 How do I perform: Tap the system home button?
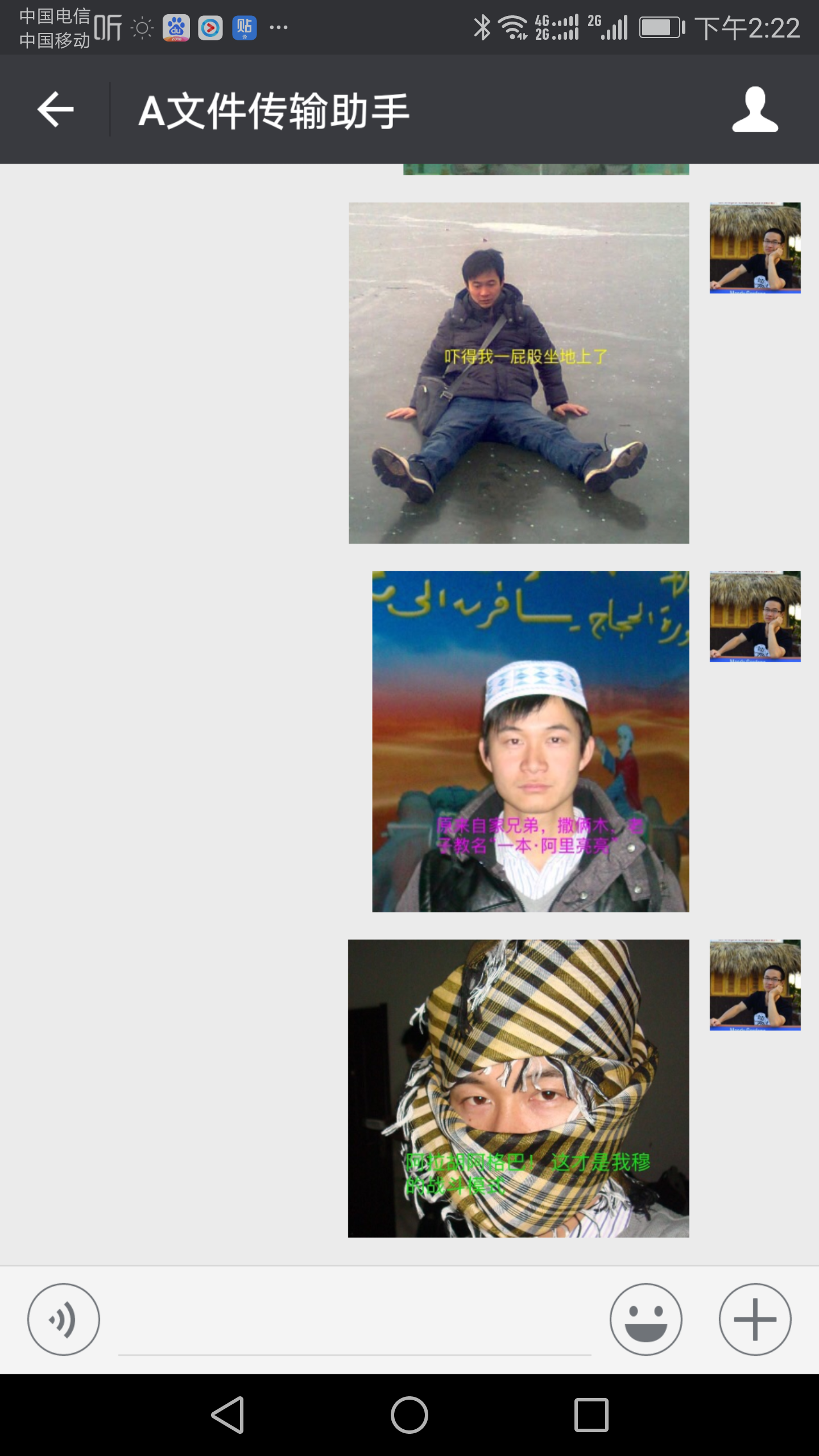[409, 1414]
